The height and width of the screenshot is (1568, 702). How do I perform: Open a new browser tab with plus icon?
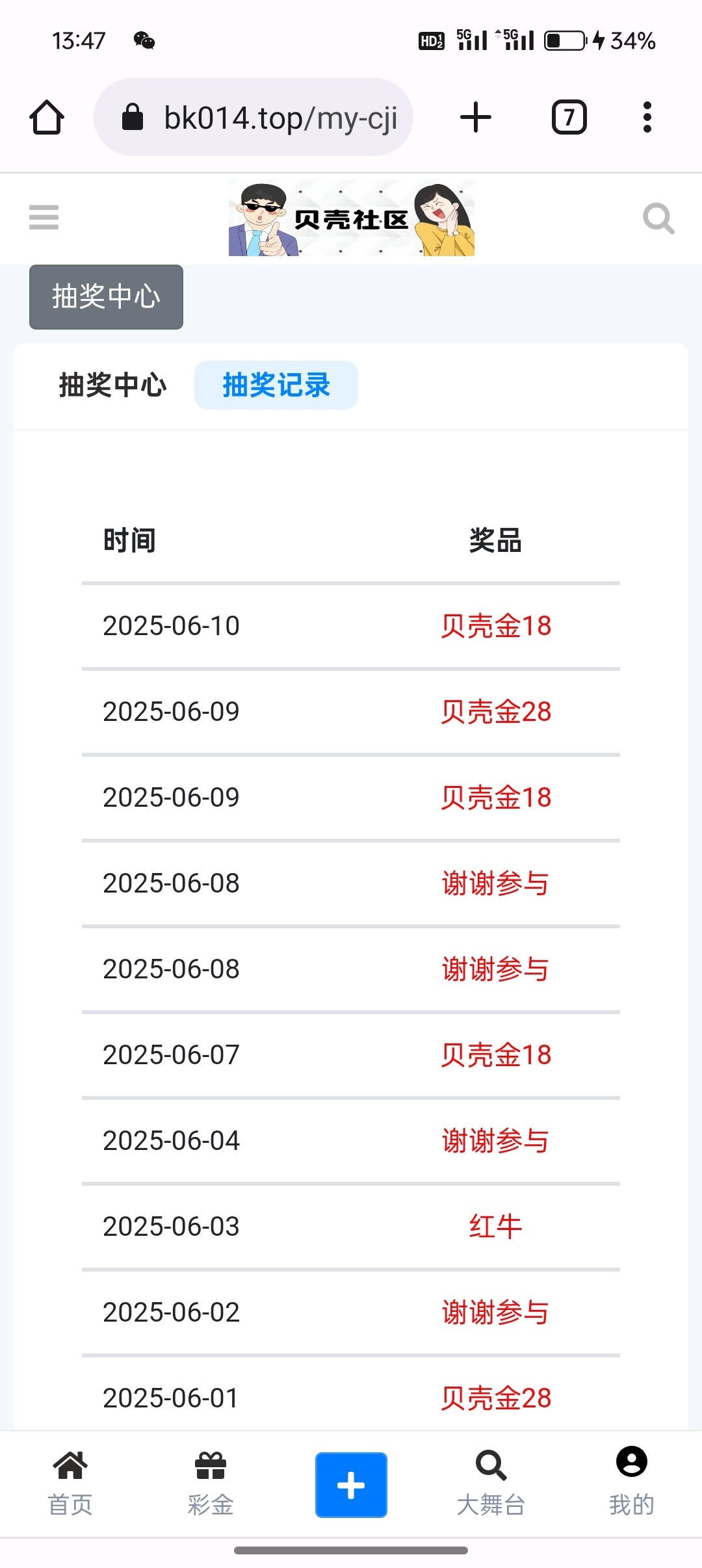(475, 116)
